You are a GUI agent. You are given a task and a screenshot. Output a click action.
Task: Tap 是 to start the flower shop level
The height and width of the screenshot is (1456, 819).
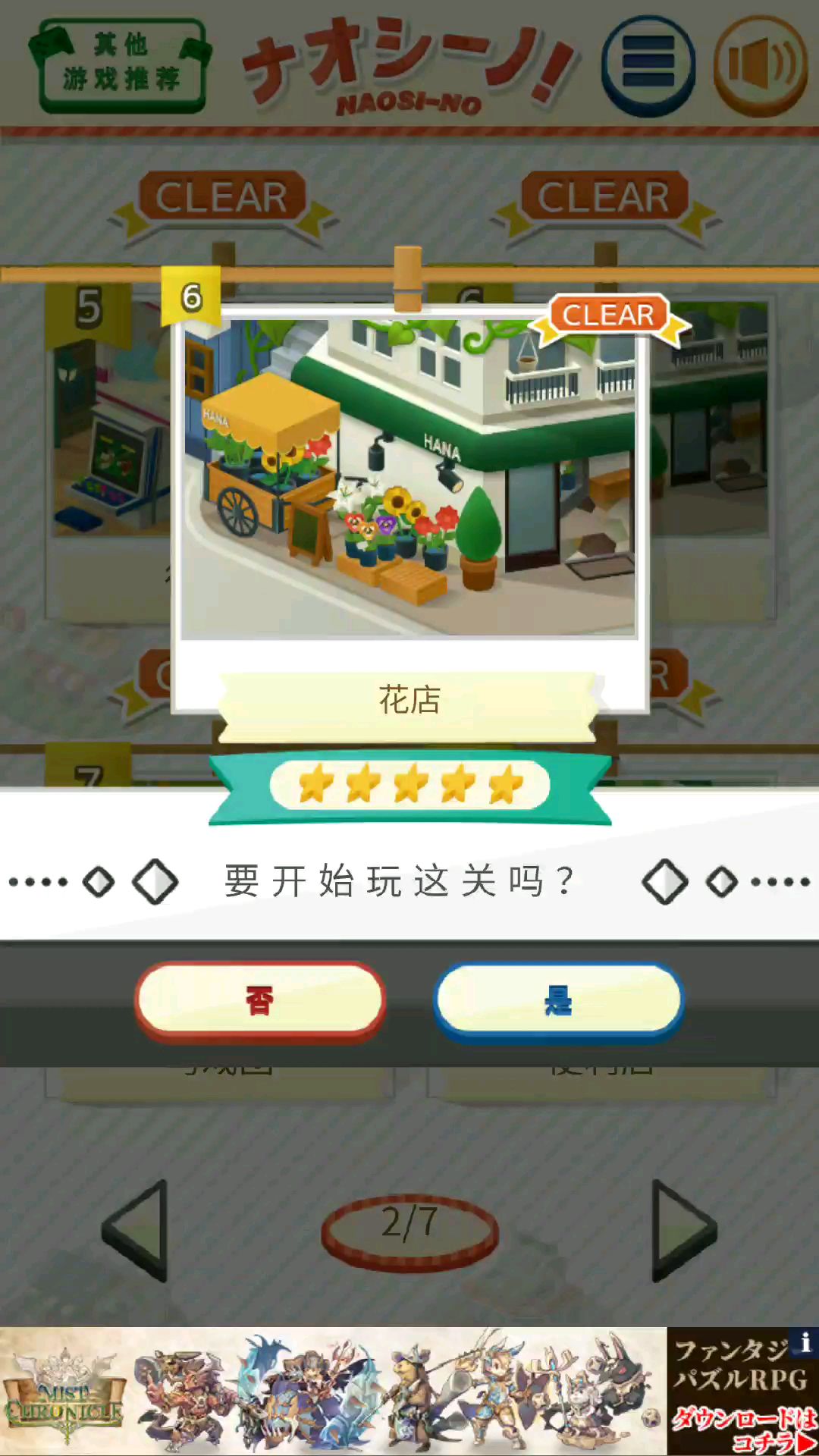pyautogui.click(x=558, y=1001)
